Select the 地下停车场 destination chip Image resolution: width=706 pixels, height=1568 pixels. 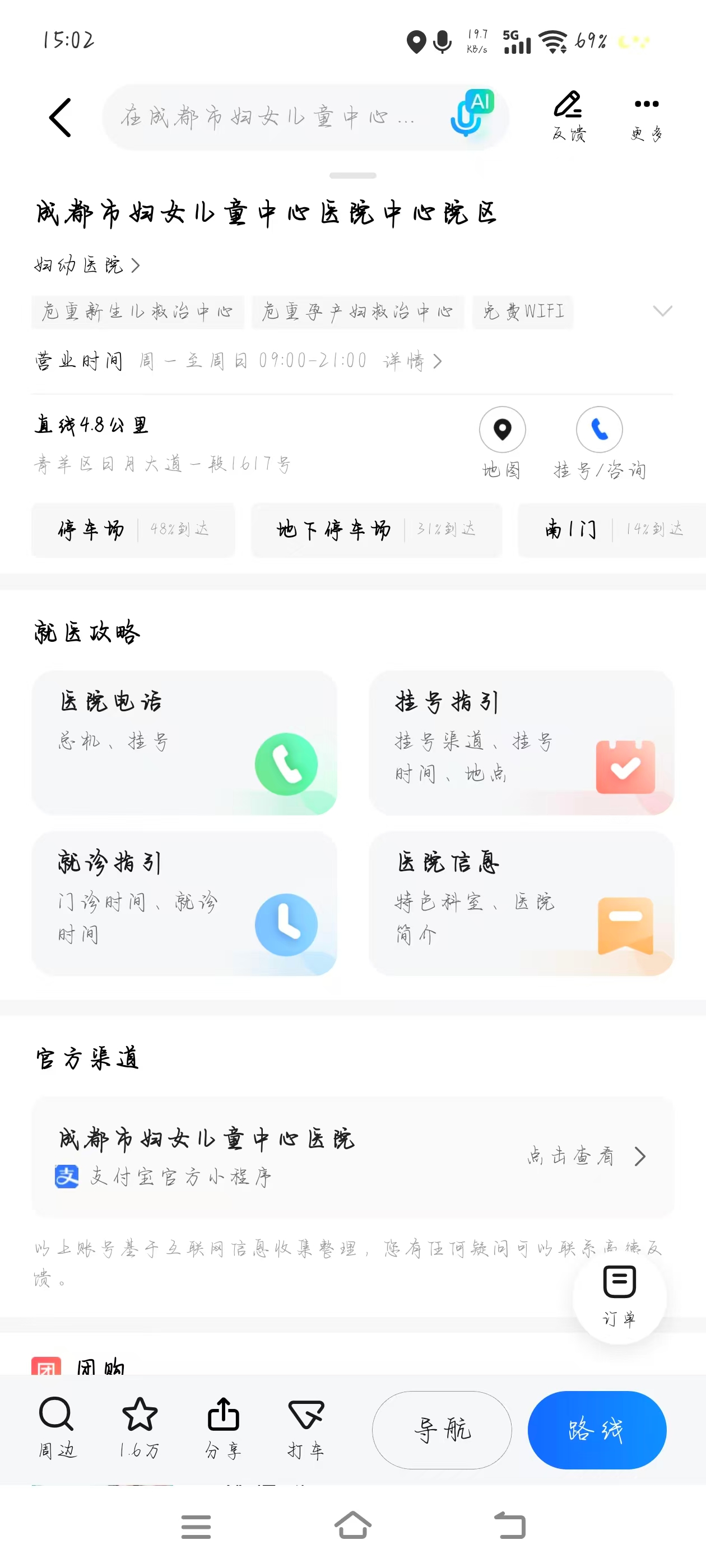[x=376, y=530]
